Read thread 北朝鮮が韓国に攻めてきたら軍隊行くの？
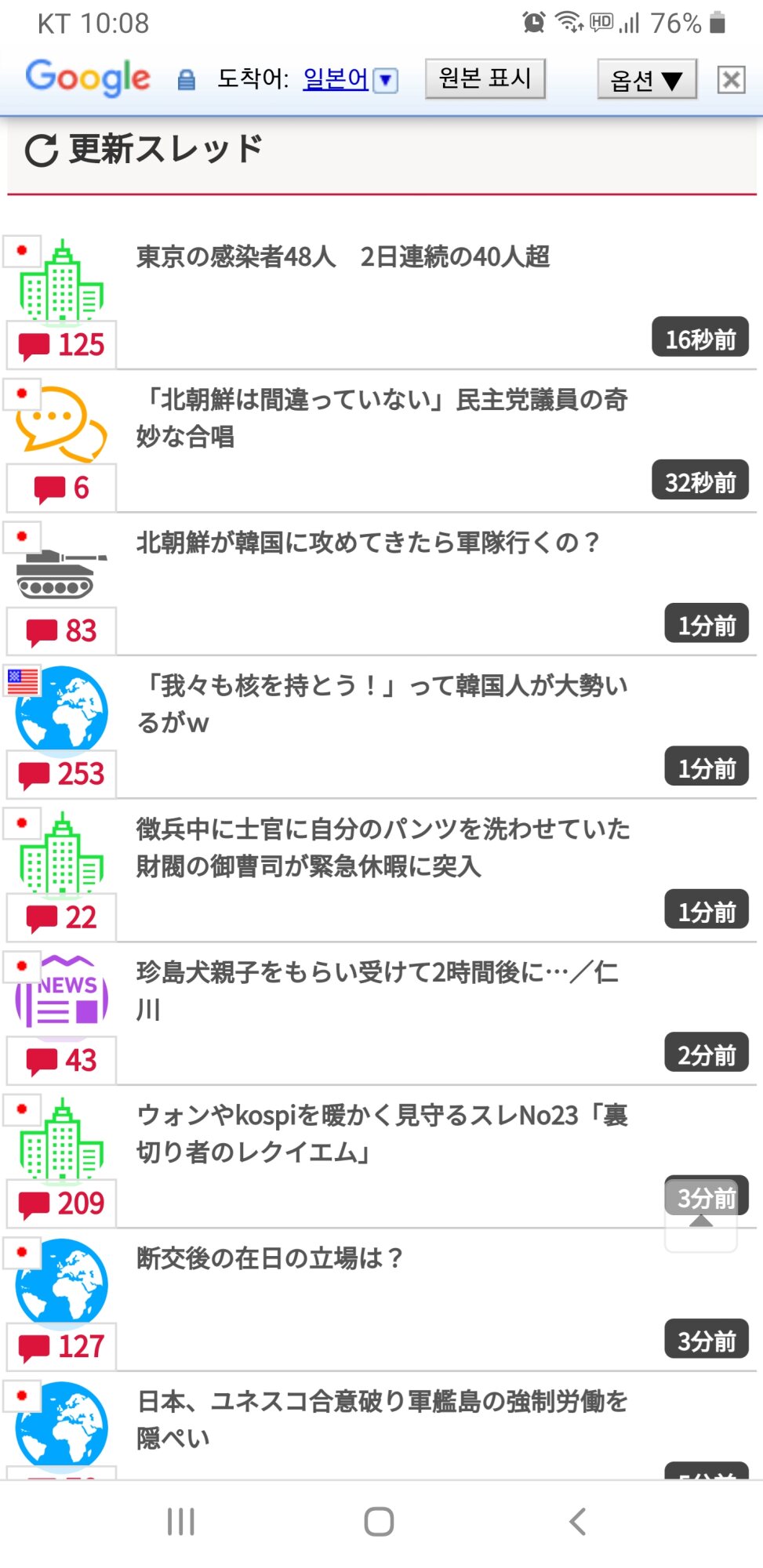Image resolution: width=763 pixels, height=1568 pixels. 368,543
